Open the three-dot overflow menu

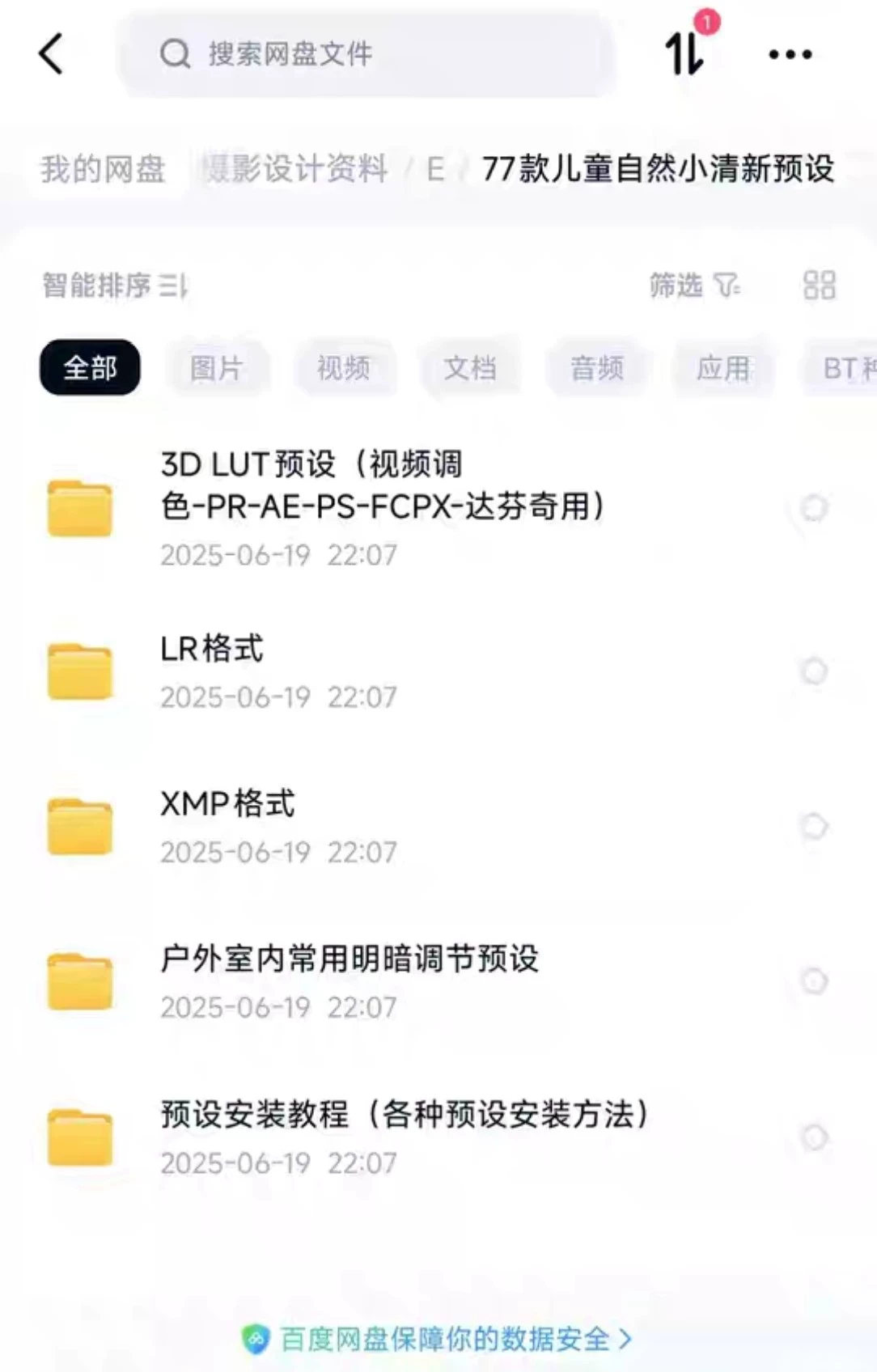click(x=790, y=54)
